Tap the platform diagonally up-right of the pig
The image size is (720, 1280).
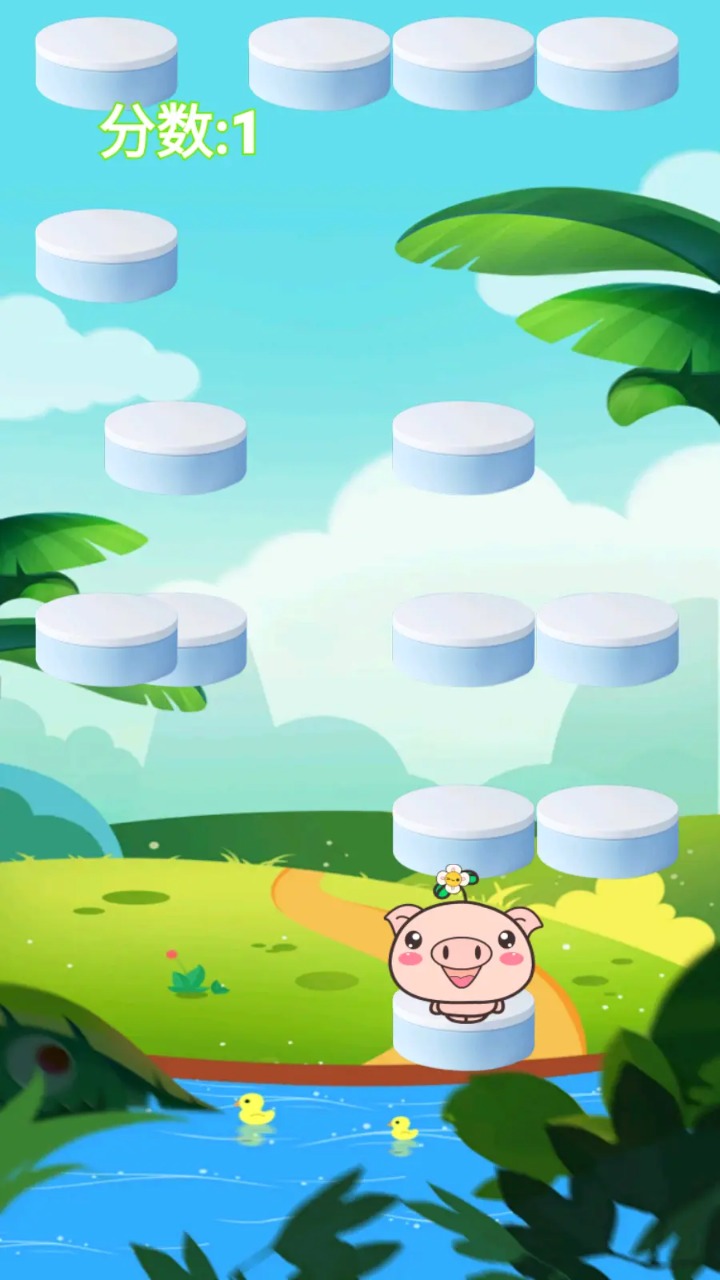[607, 829]
